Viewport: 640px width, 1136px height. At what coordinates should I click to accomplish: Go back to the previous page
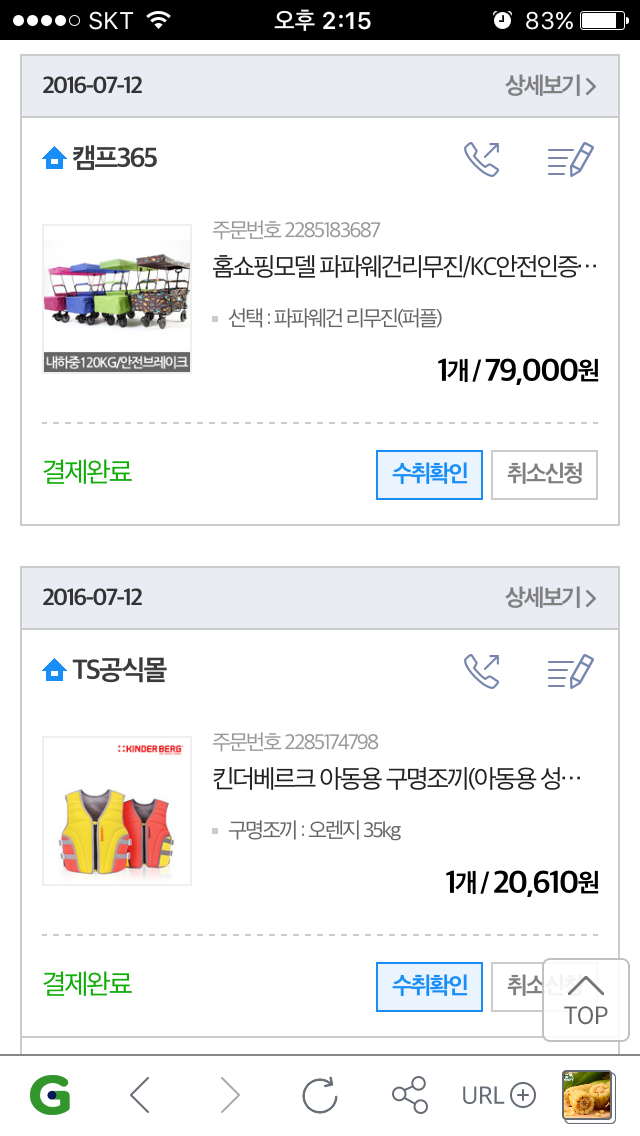pos(139,1095)
